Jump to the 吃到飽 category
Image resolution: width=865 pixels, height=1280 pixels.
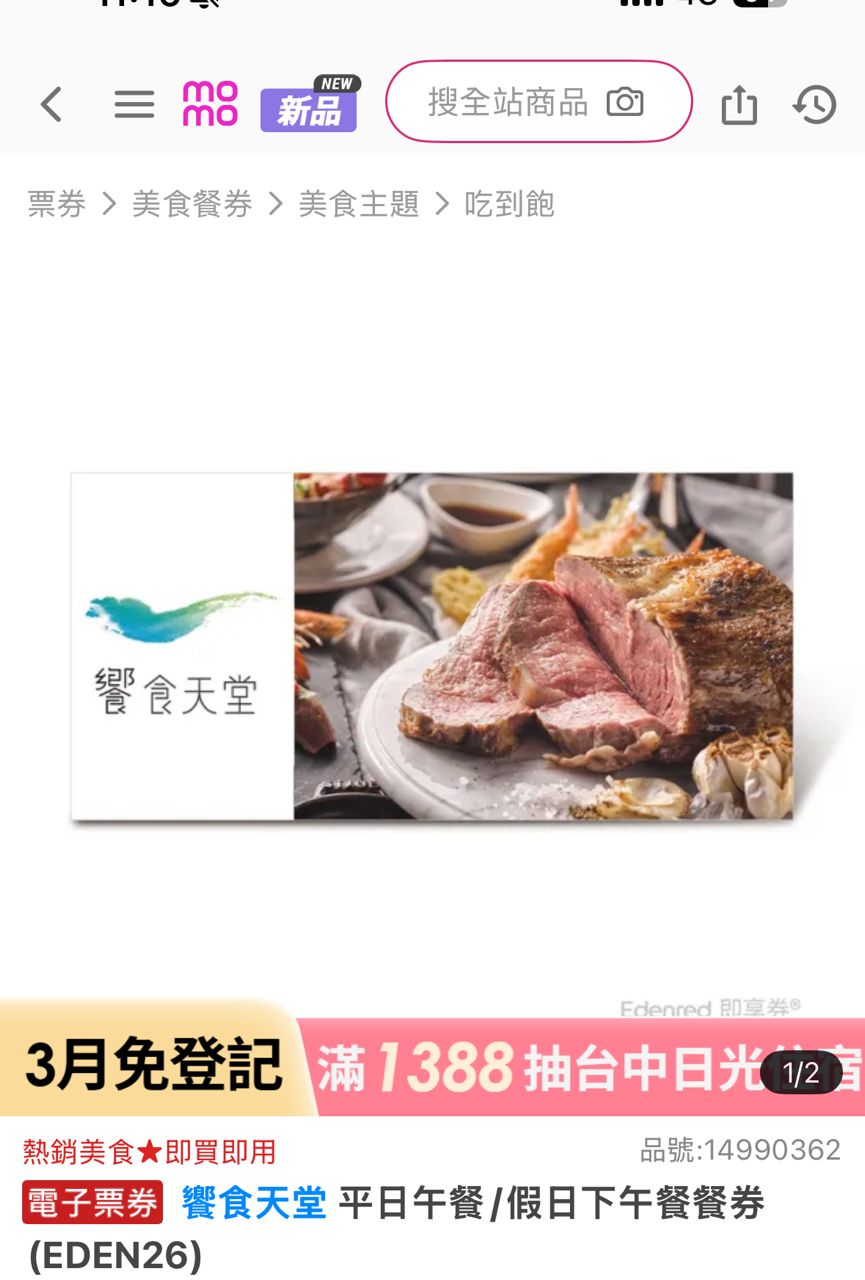pos(509,205)
